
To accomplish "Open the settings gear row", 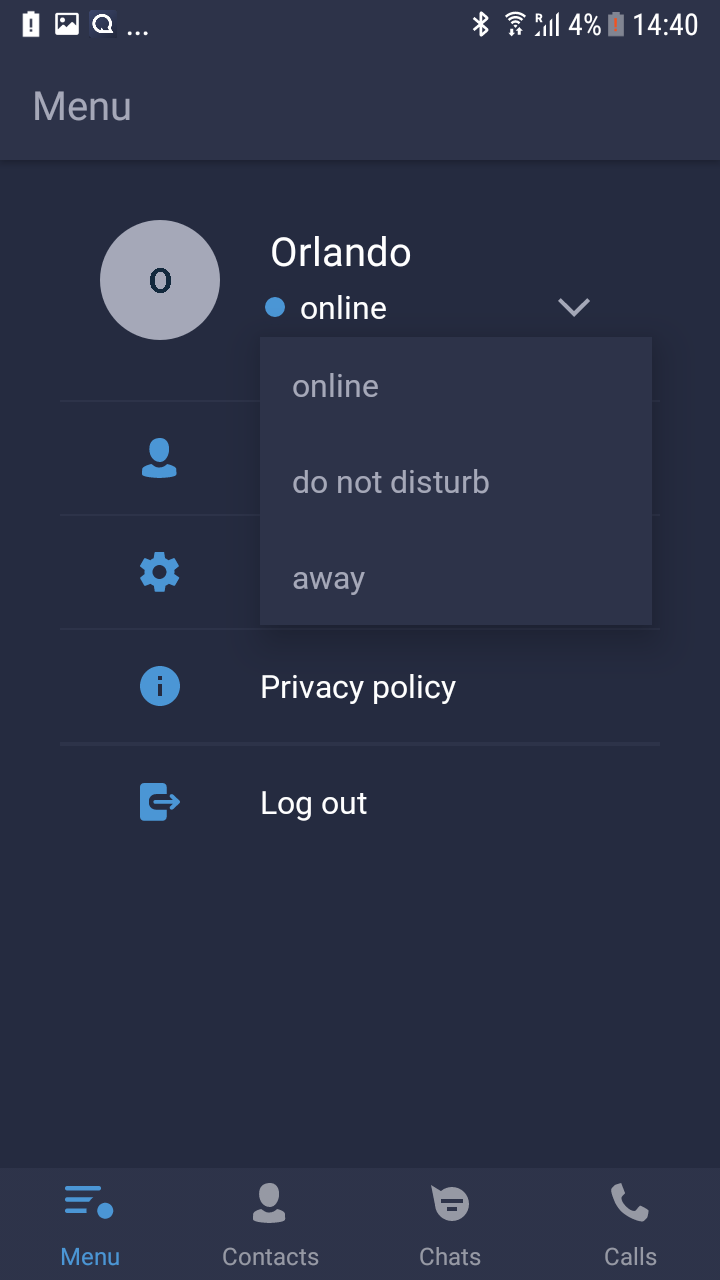I will (x=159, y=572).
